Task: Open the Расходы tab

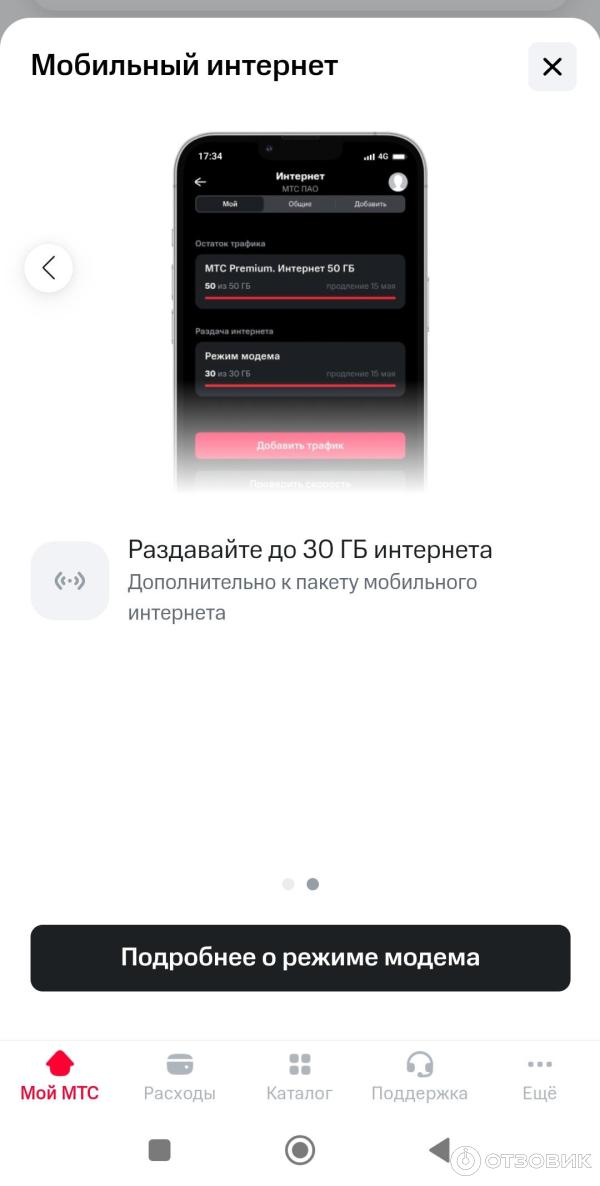Action: pos(180,1076)
